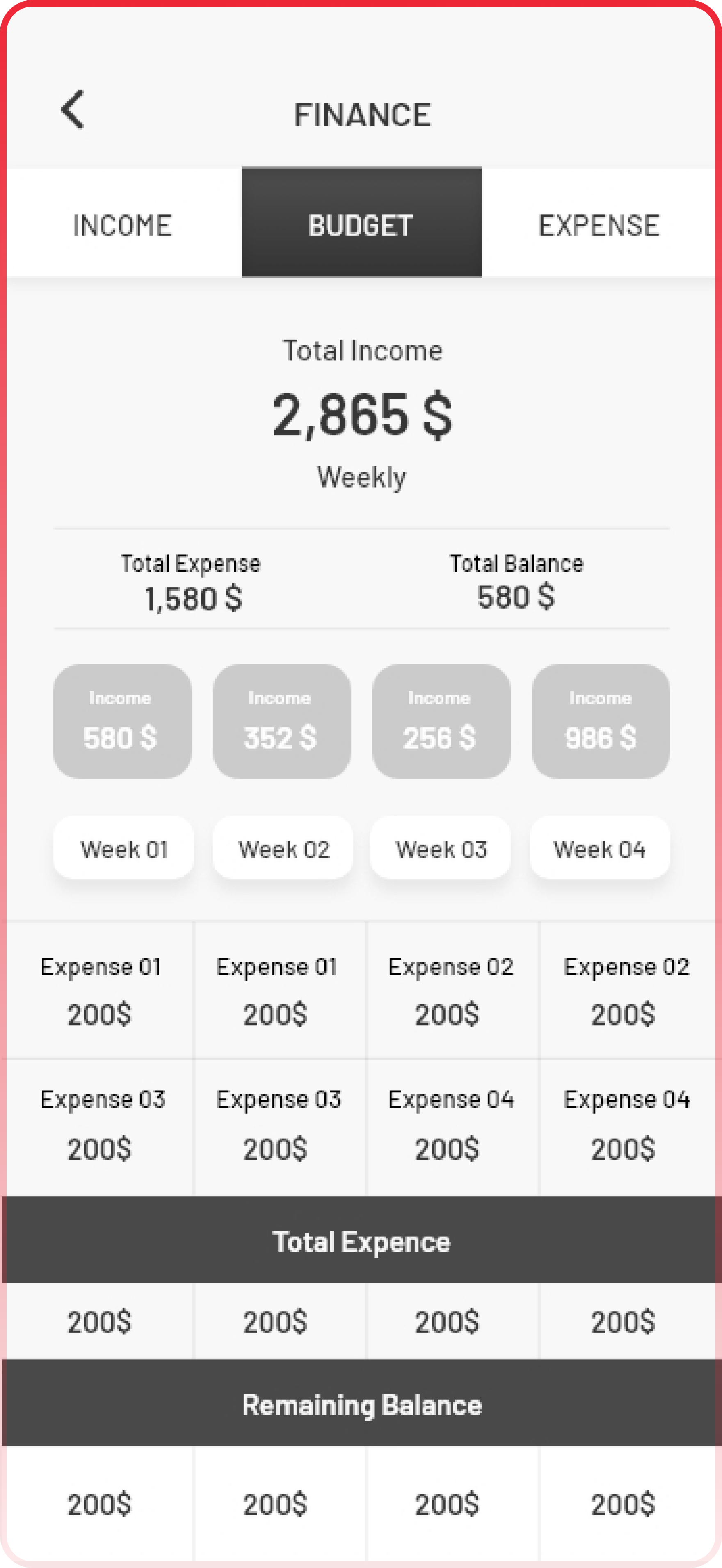This screenshot has width=722, height=1568.
Task: Go back from the Finance screen
Action: coord(73,110)
